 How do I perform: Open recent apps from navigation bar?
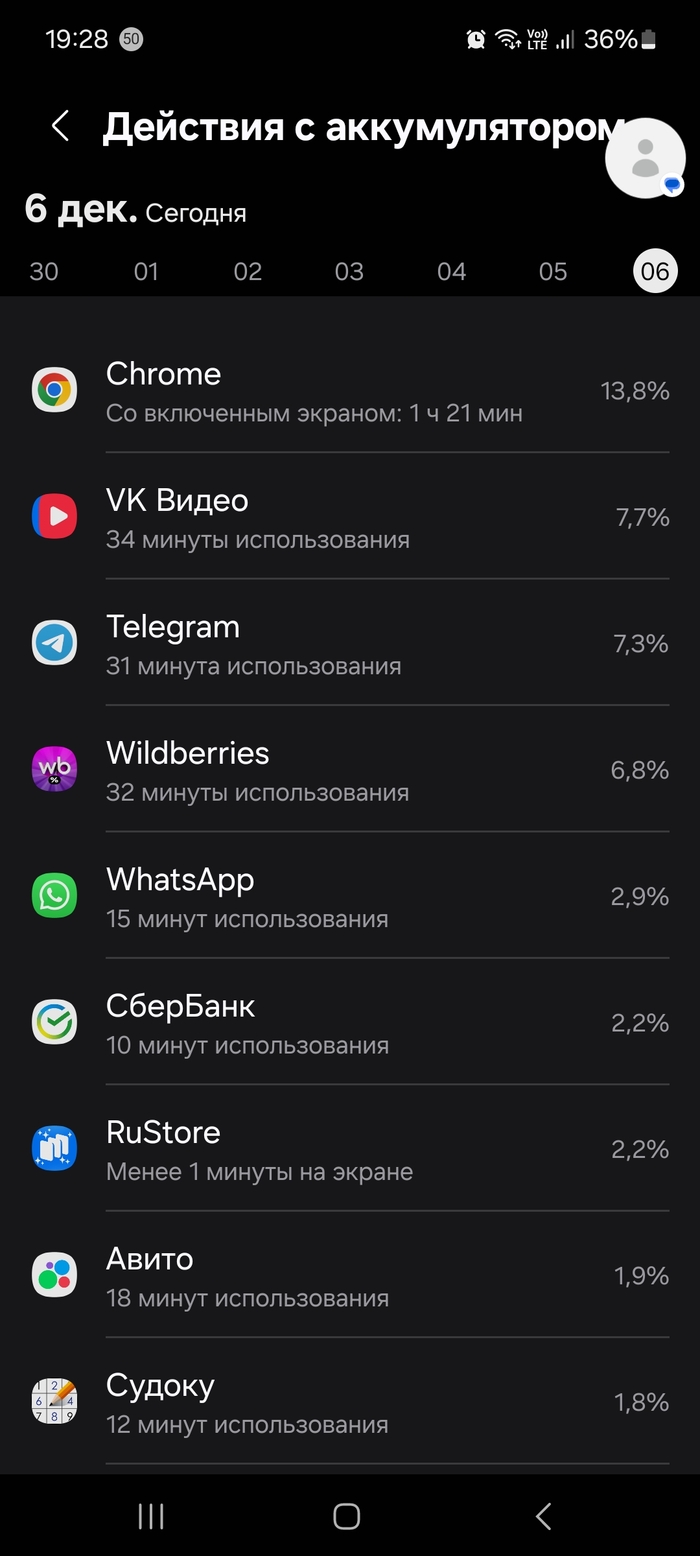[151, 1516]
